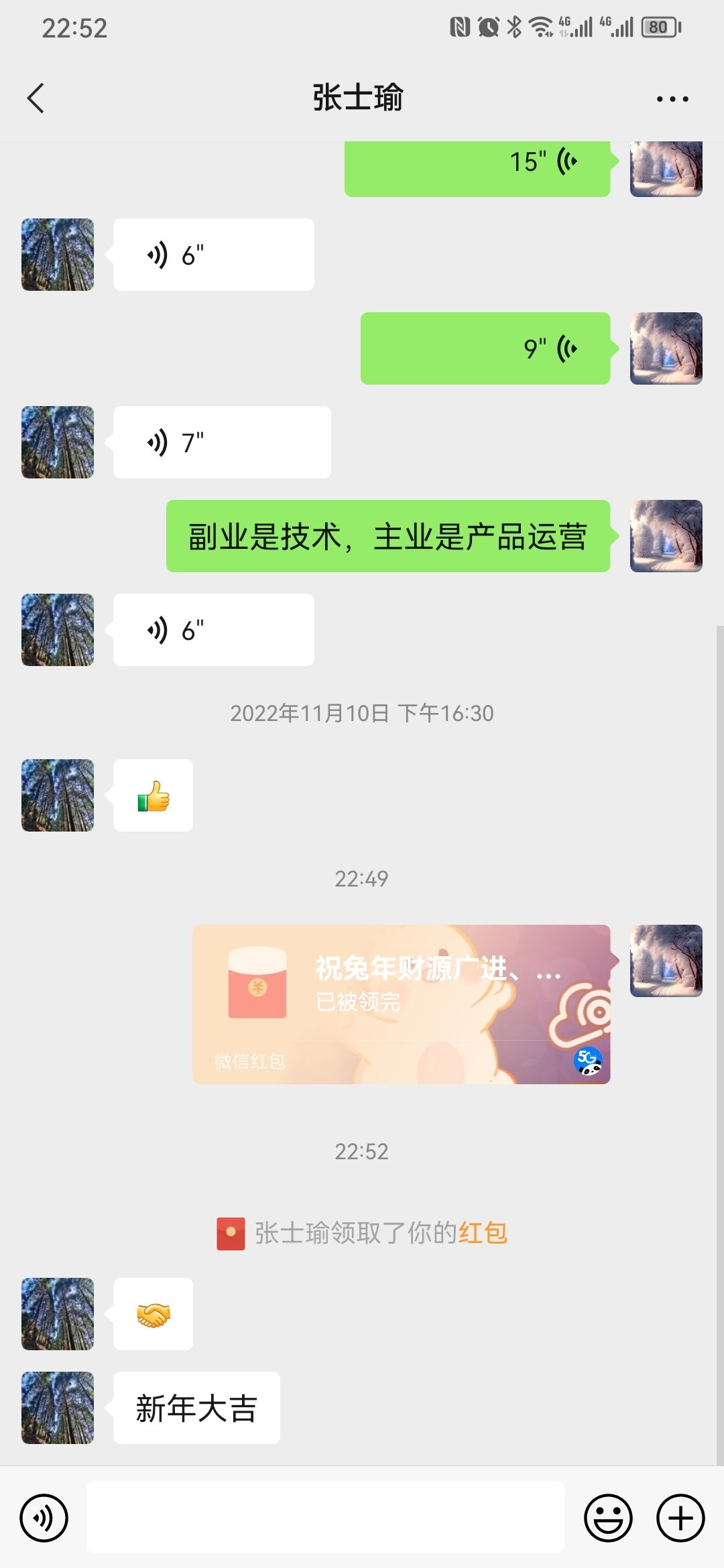Tap the orange 红包 link in notice

[x=483, y=1233]
